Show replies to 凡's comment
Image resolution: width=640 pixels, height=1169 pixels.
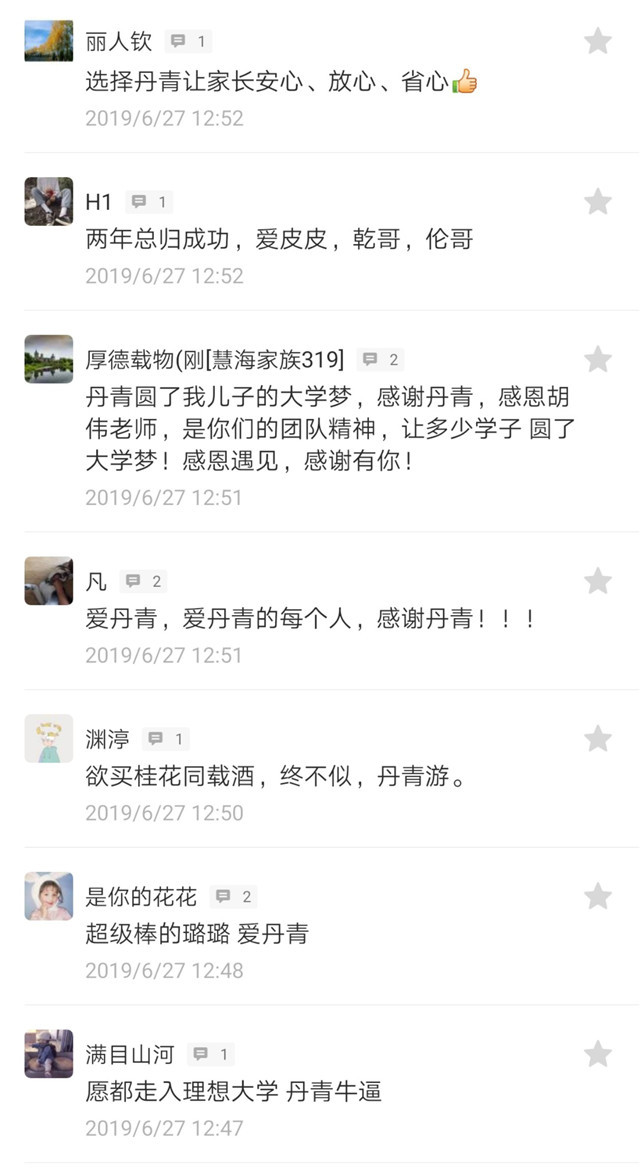click(143, 582)
